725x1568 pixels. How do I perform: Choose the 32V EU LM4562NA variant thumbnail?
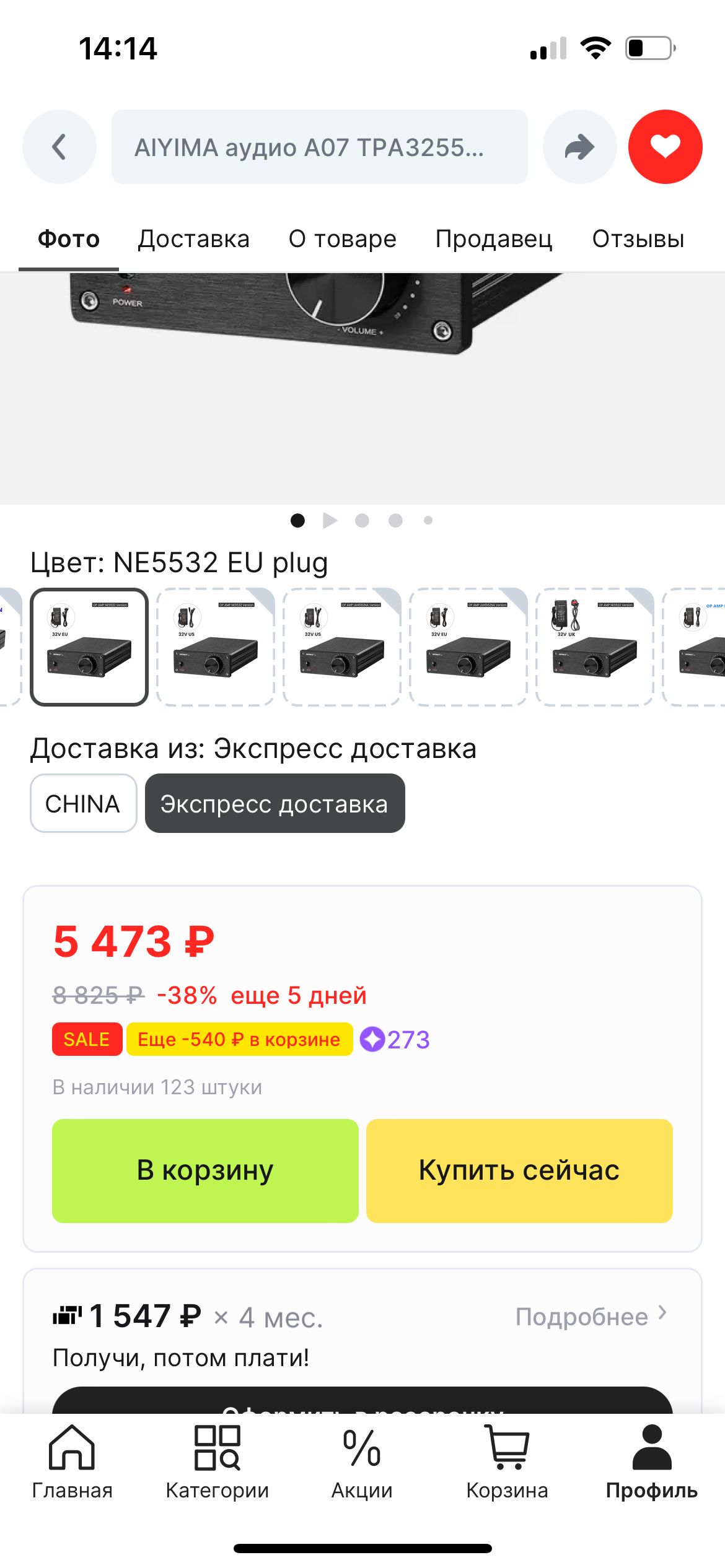tap(468, 647)
